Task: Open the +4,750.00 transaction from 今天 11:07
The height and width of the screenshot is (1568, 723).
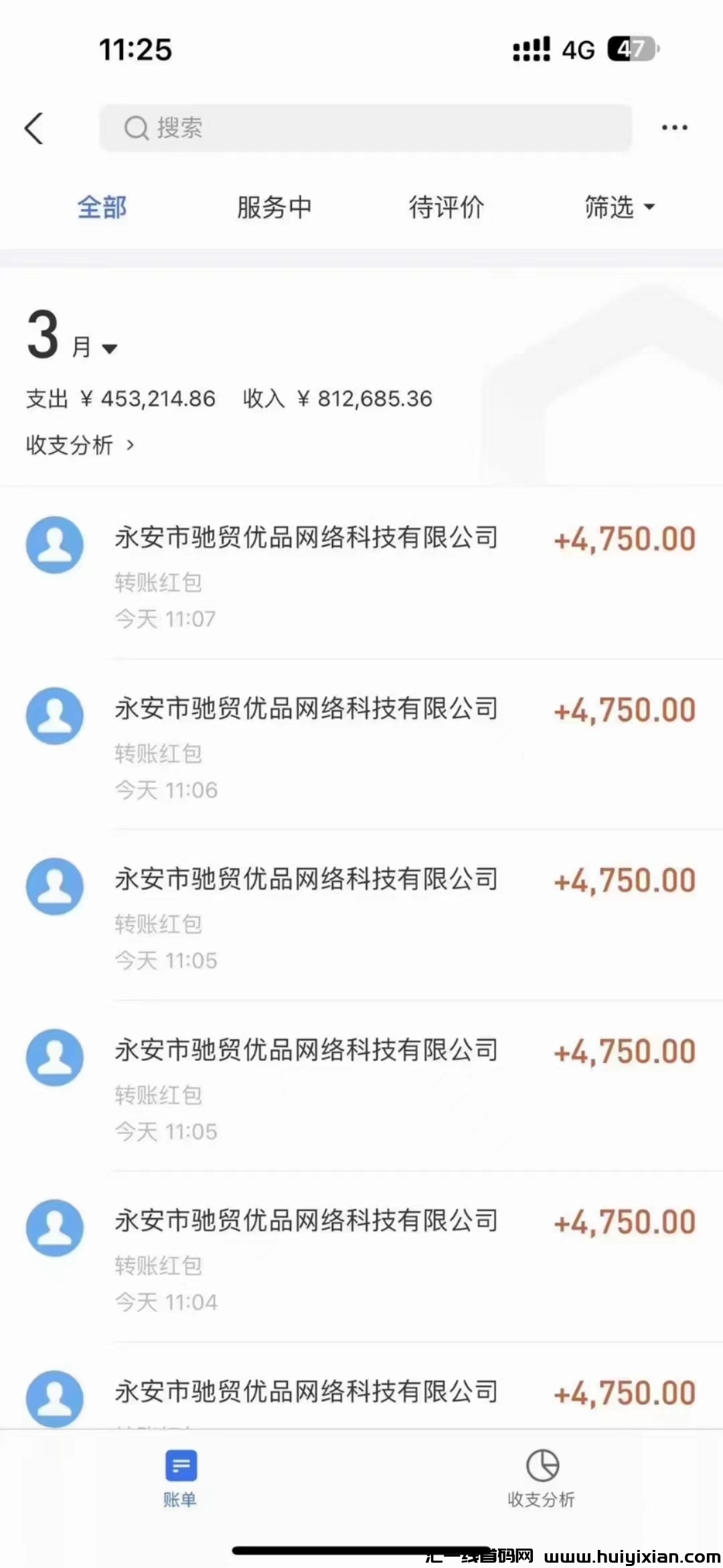Action: (361, 573)
